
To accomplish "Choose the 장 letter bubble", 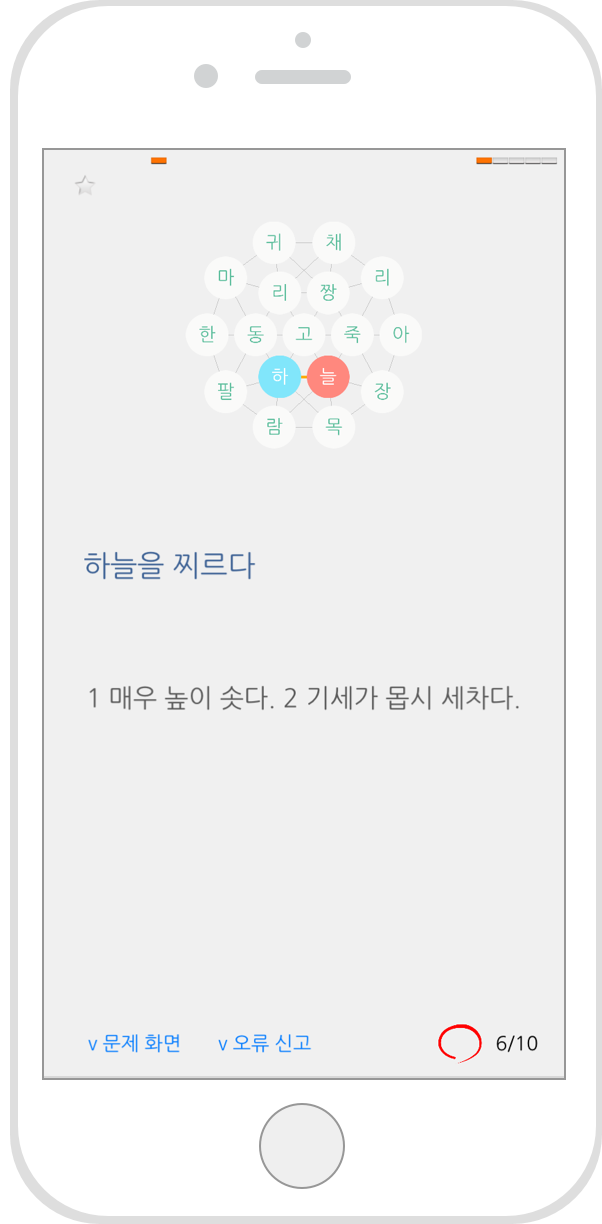I will pos(382,391).
